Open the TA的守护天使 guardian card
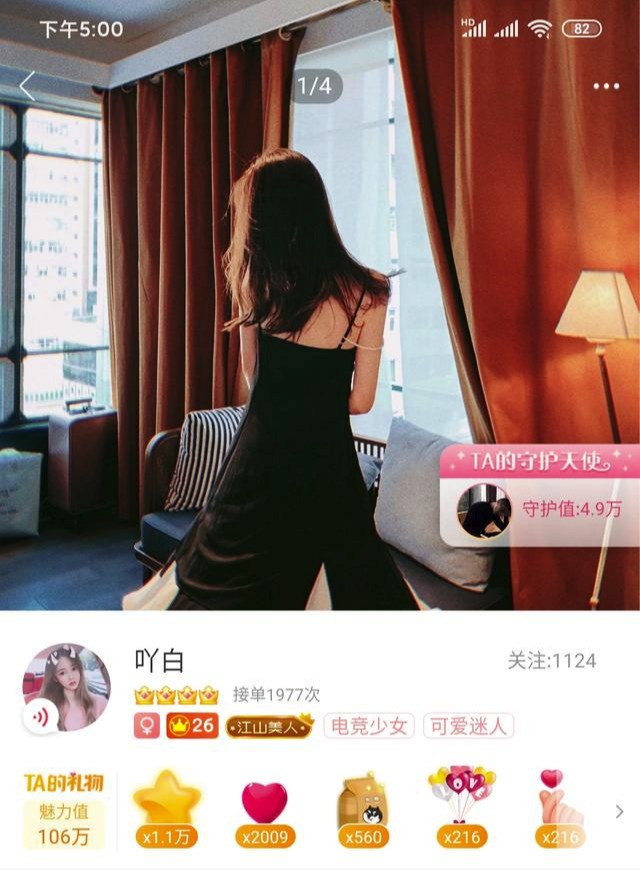The image size is (640, 870). point(540,496)
